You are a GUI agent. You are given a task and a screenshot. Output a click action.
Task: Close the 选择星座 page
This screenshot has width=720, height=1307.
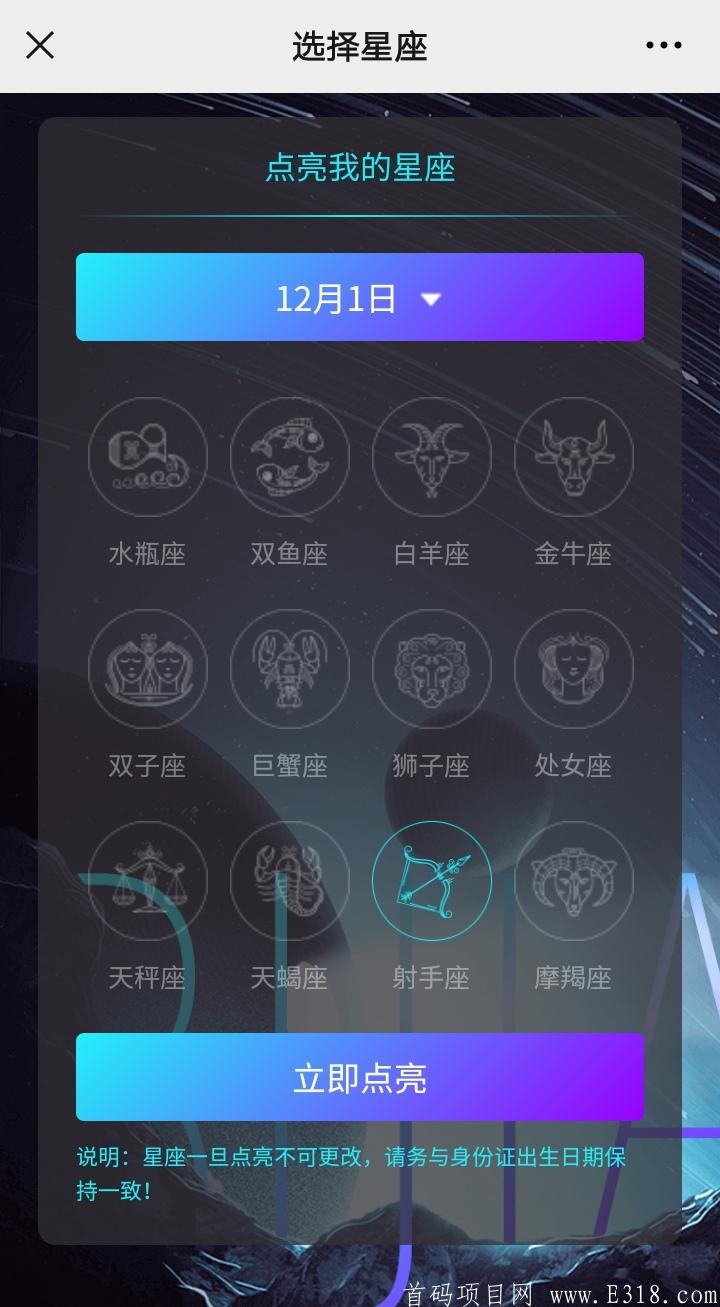[x=40, y=45]
